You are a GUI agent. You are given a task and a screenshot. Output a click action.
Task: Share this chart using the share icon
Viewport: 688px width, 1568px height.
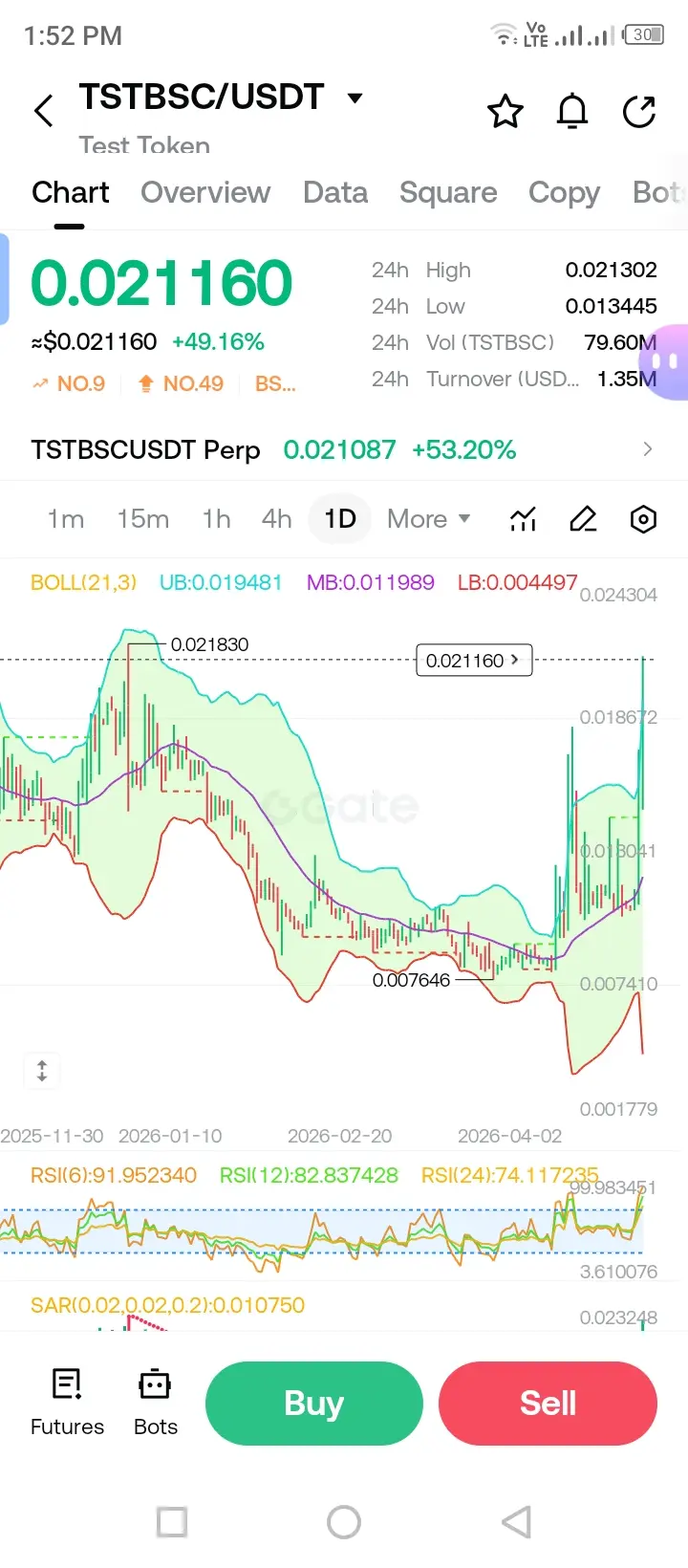click(x=639, y=112)
